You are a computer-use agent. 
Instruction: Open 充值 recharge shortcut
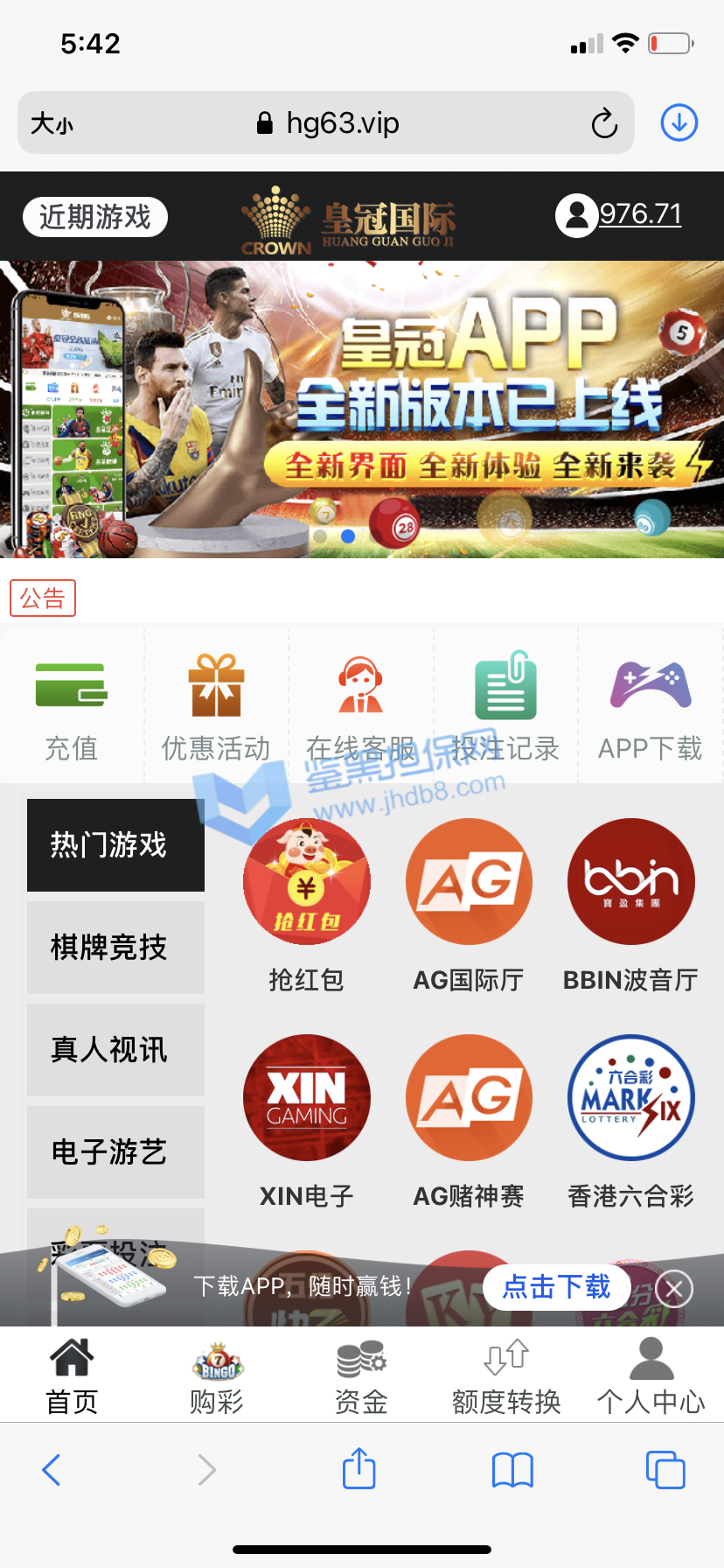pyautogui.click(x=72, y=708)
